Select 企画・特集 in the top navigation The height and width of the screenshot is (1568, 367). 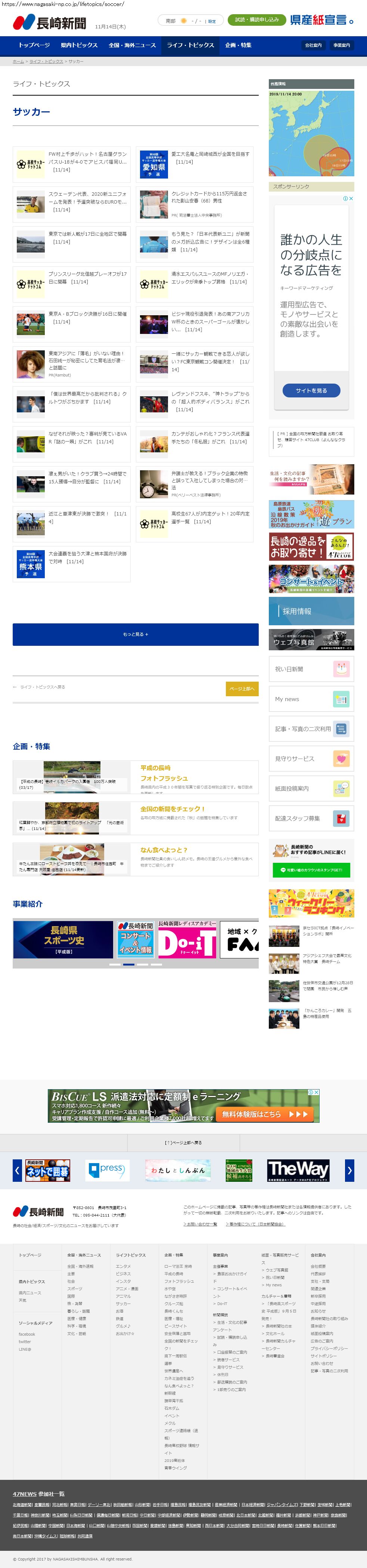[238, 45]
